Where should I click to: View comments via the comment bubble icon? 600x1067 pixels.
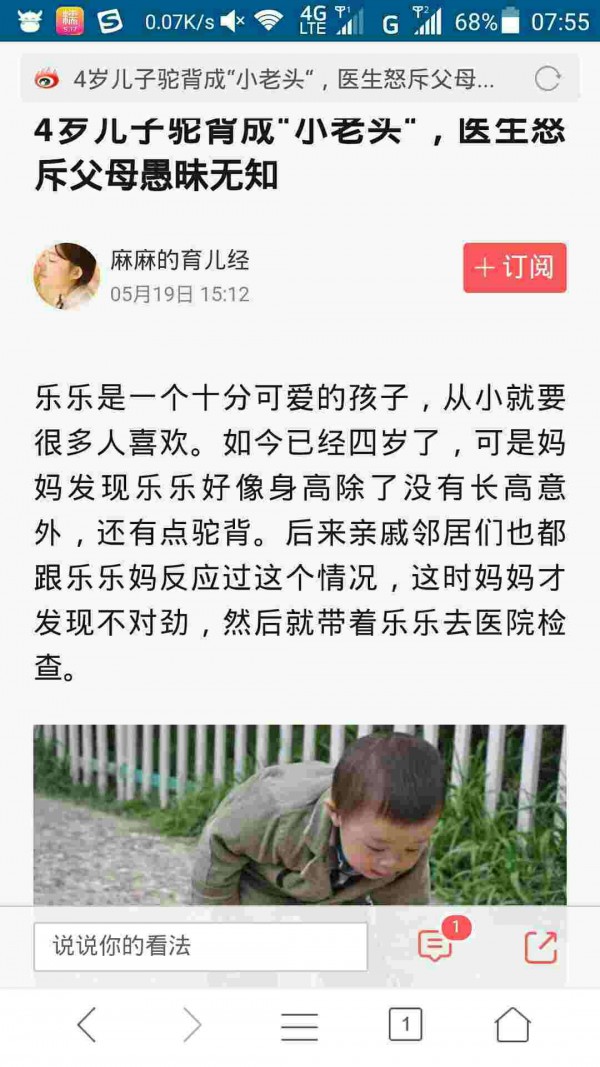coord(436,945)
